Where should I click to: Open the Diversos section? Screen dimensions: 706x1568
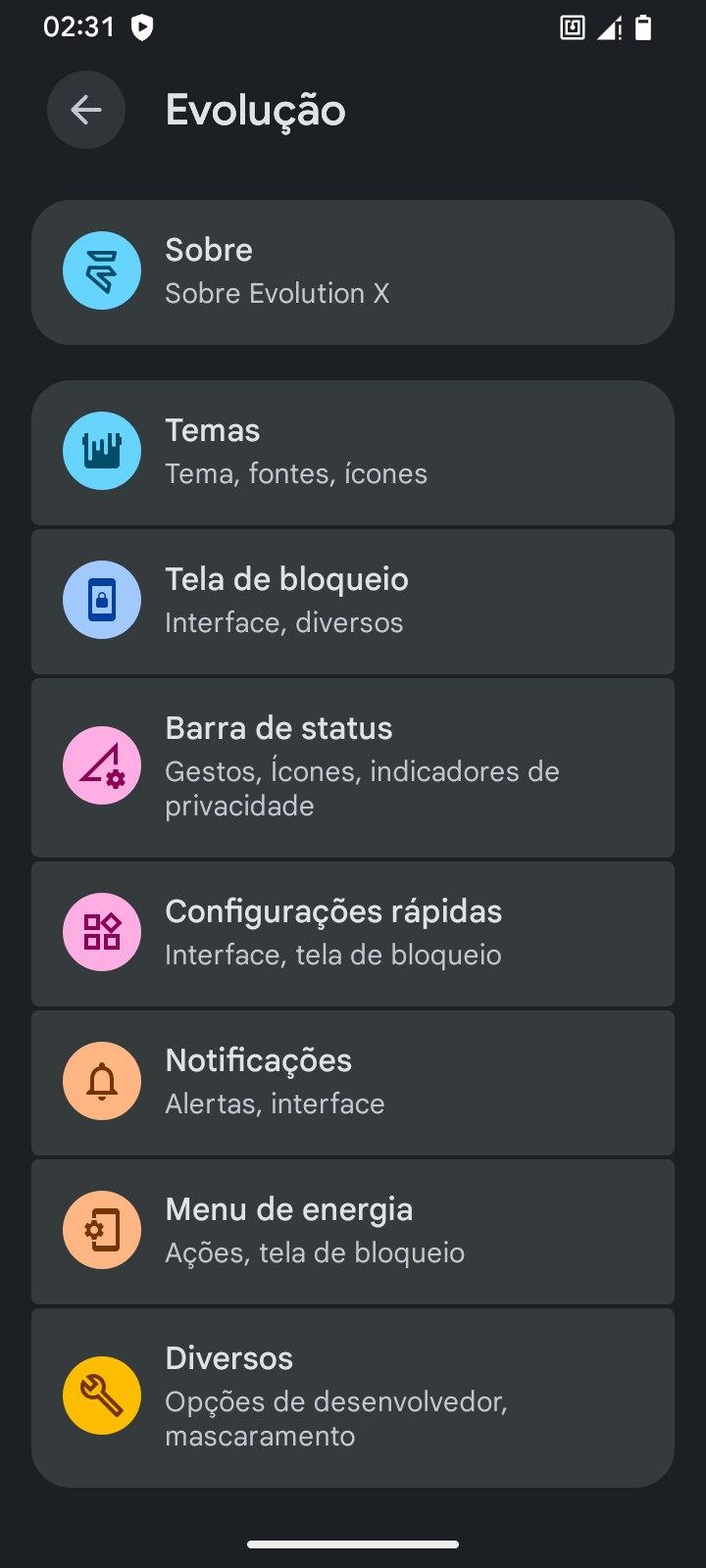coord(353,1397)
